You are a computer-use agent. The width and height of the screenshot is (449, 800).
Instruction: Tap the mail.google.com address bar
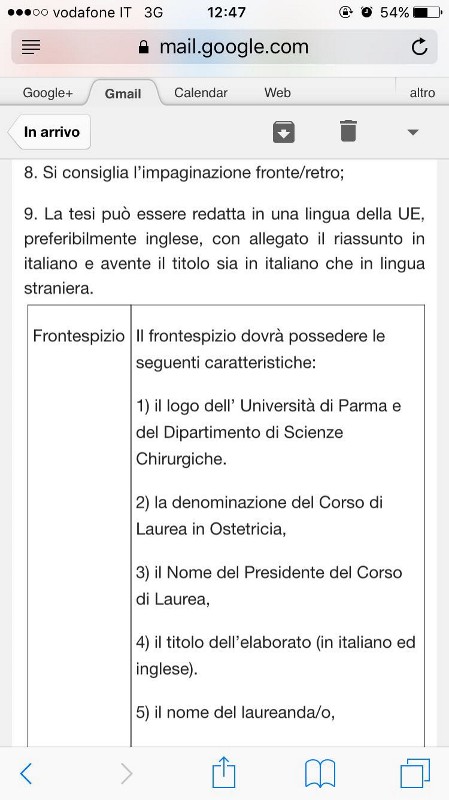pos(224,47)
